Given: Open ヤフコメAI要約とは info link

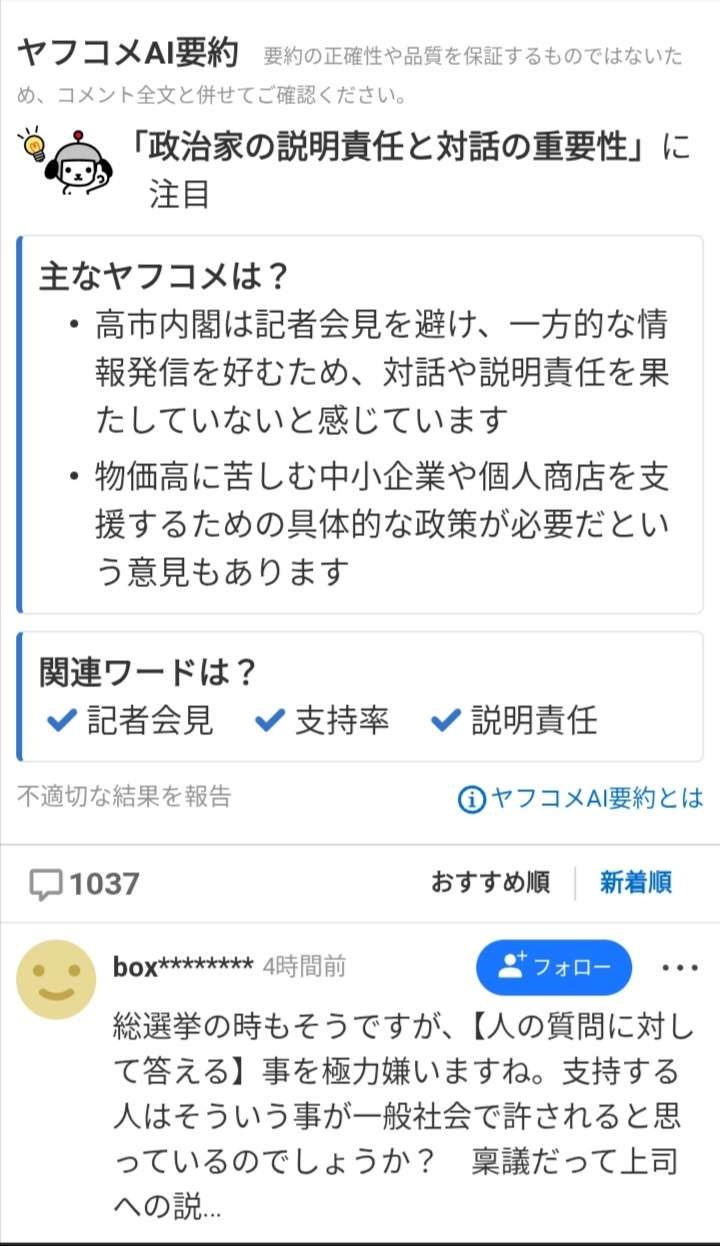Looking at the screenshot, I should coord(581,798).
